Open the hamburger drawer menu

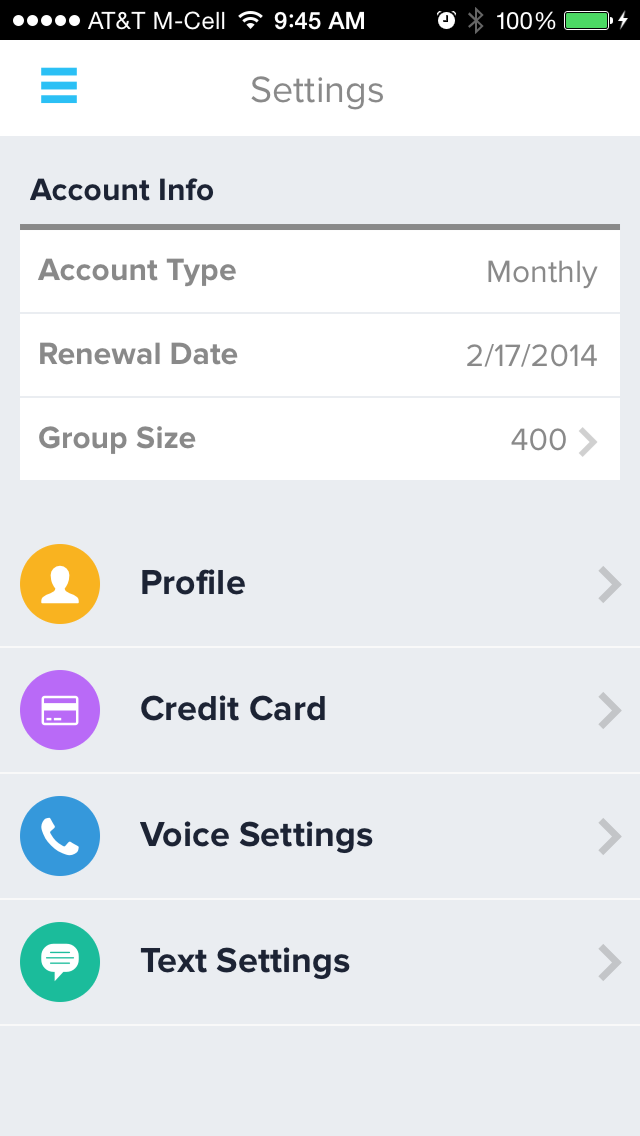coord(59,85)
